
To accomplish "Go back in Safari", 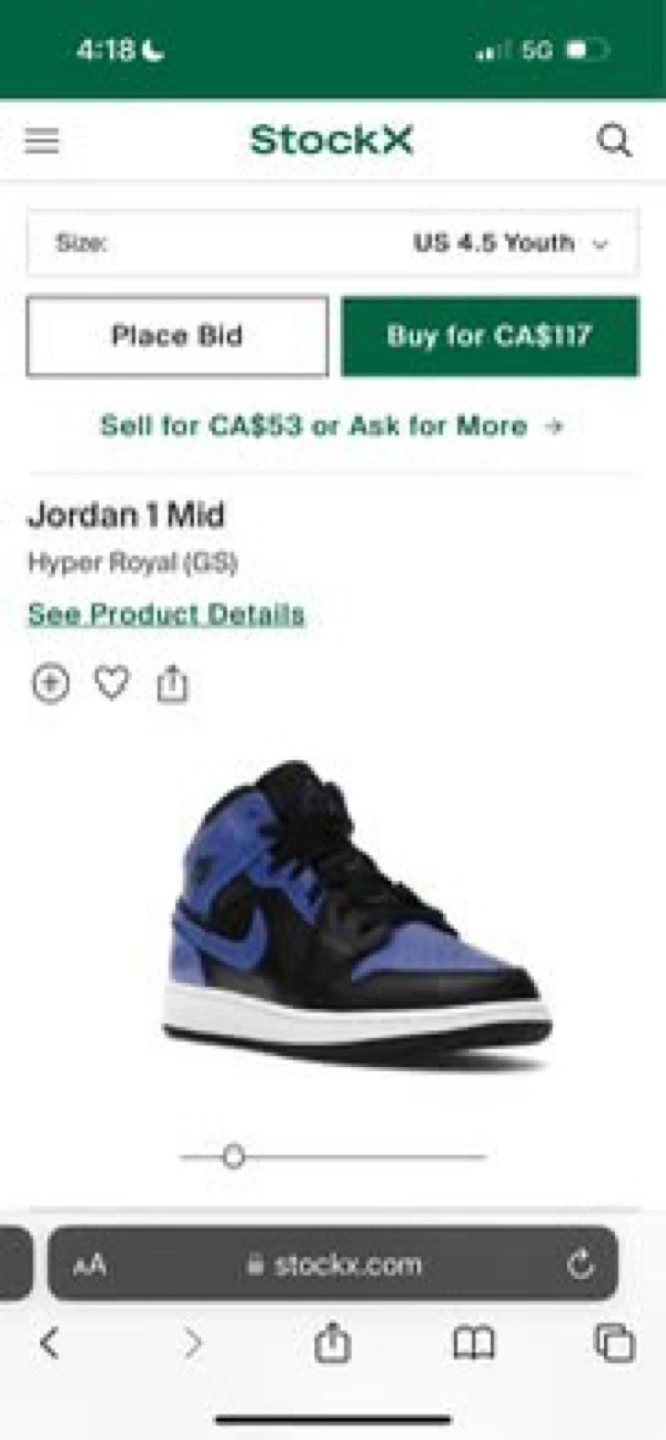I will coord(49,1343).
